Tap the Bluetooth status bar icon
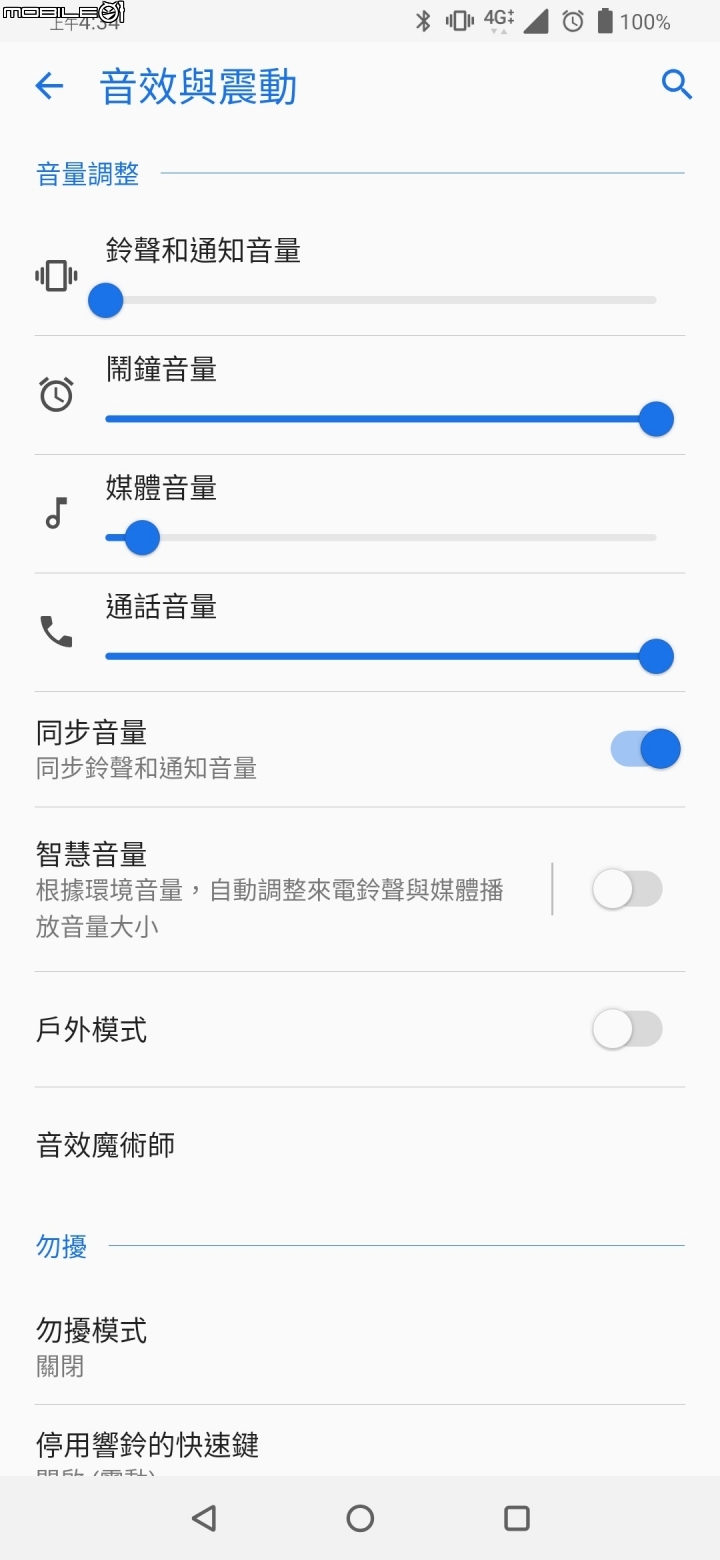This screenshot has height=1560, width=720. tap(423, 20)
